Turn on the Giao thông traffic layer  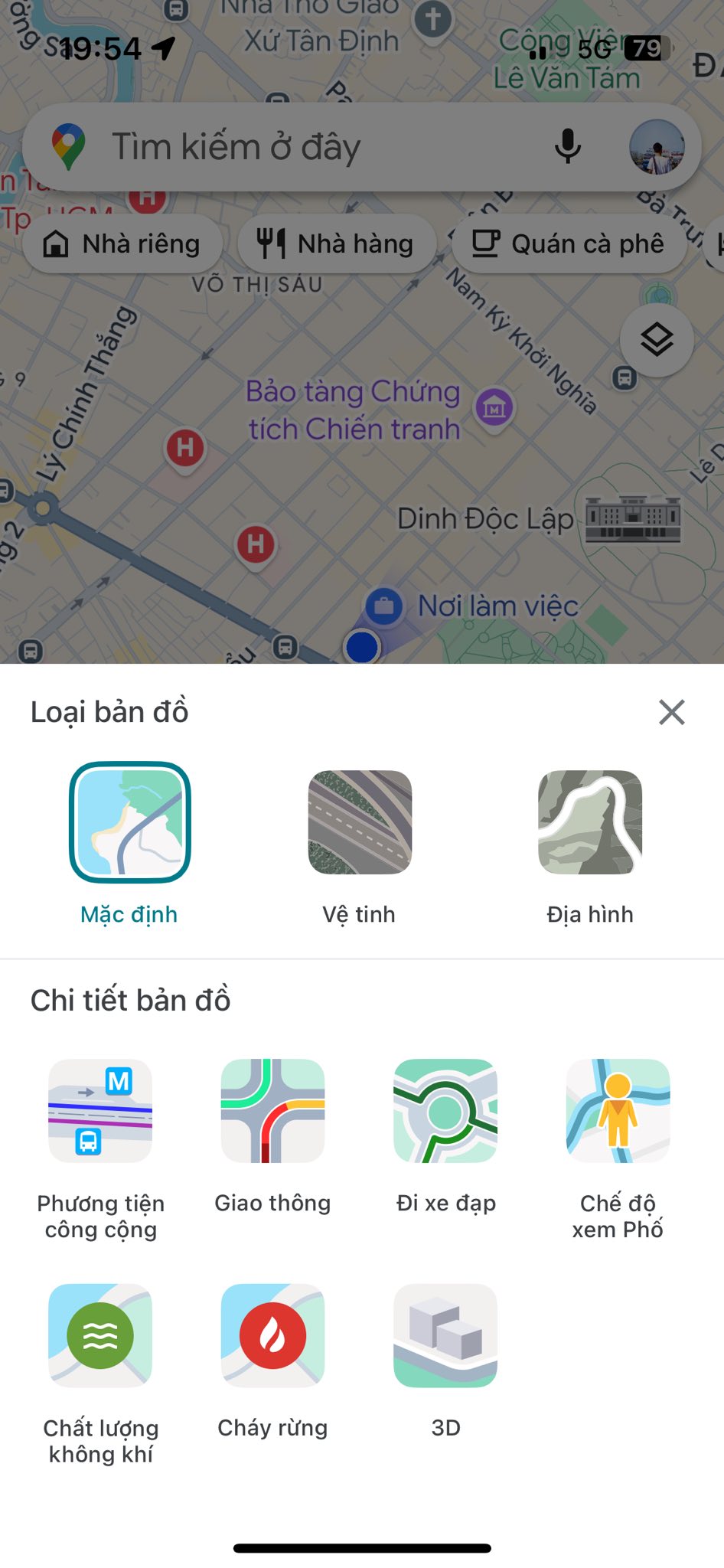[x=272, y=1112]
